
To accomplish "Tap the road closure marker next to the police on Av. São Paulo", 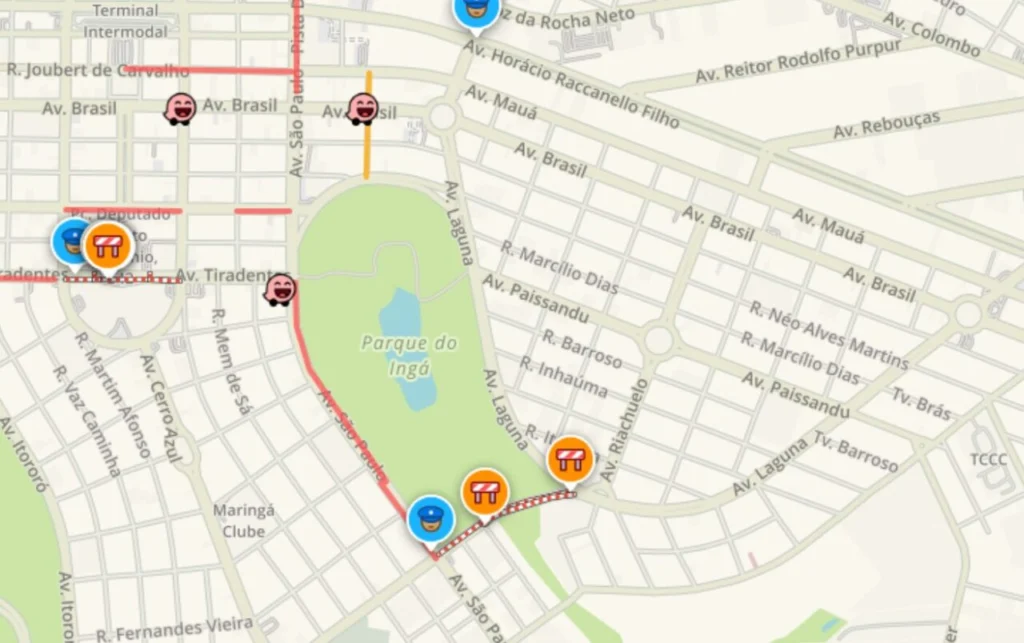I will coord(484,492).
